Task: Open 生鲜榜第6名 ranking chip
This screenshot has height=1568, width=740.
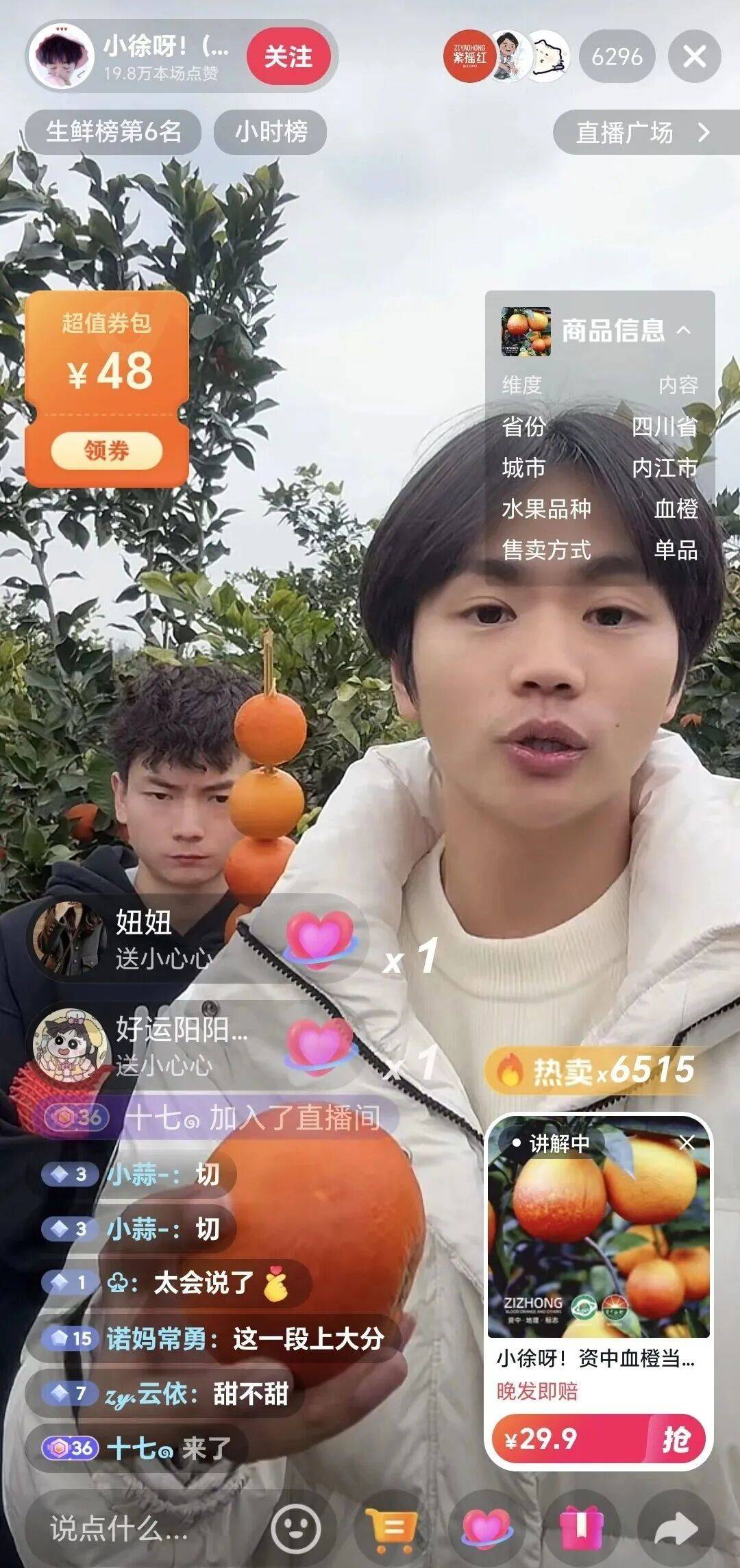Action: (x=113, y=132)
